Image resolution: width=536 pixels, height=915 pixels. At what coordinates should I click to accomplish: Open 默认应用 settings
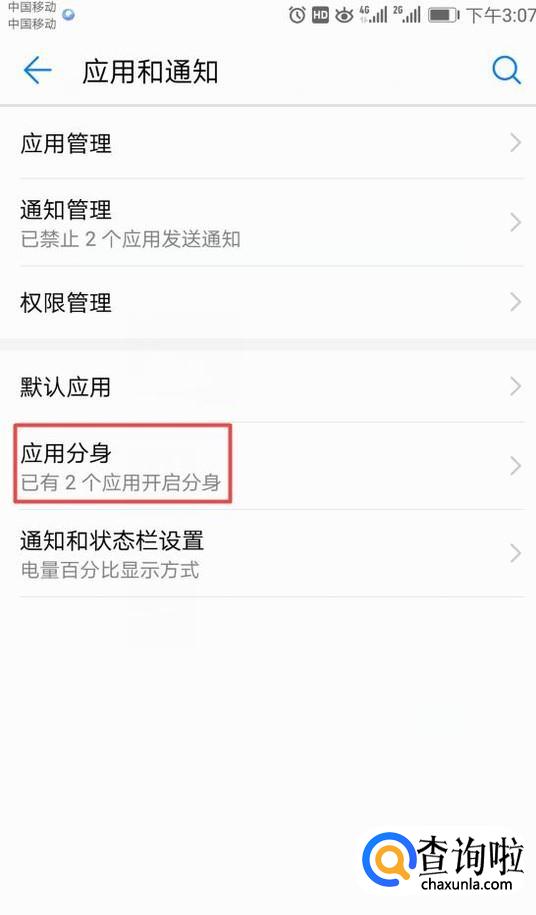point(268,386)
